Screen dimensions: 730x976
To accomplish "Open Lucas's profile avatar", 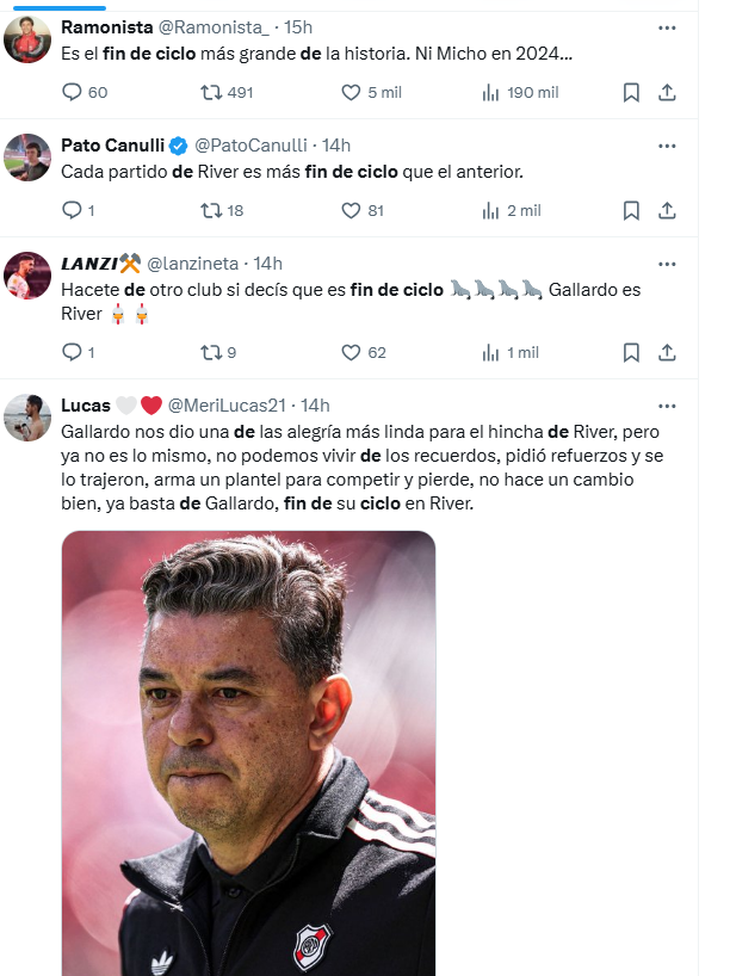I will 27,417.
